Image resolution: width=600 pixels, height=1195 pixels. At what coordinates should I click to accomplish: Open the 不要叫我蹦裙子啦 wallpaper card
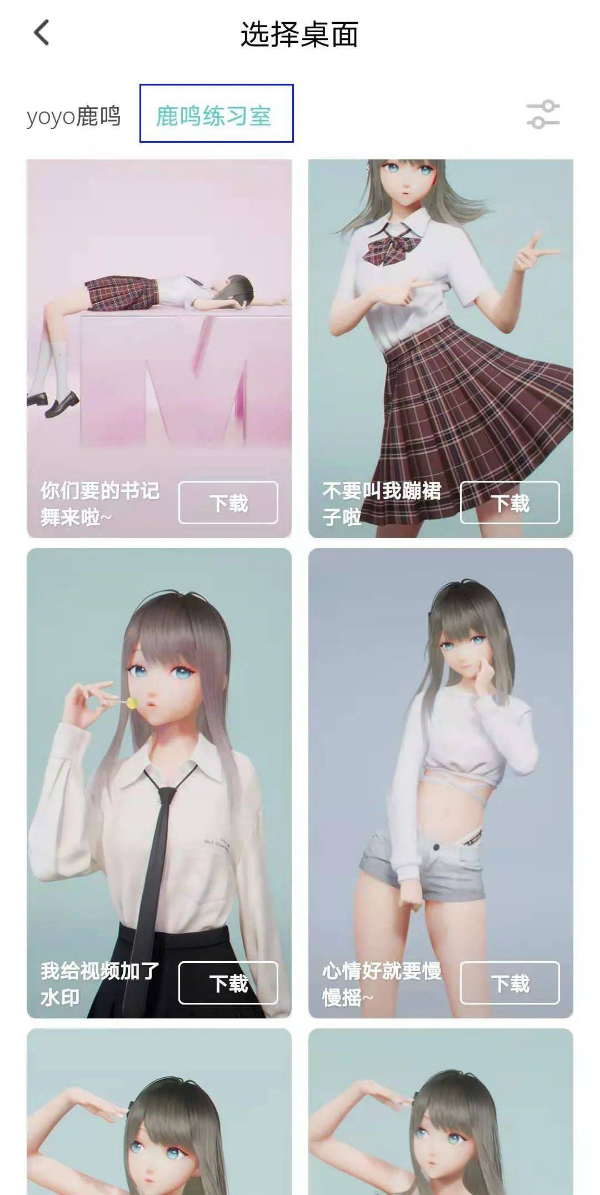click(440, 330)
